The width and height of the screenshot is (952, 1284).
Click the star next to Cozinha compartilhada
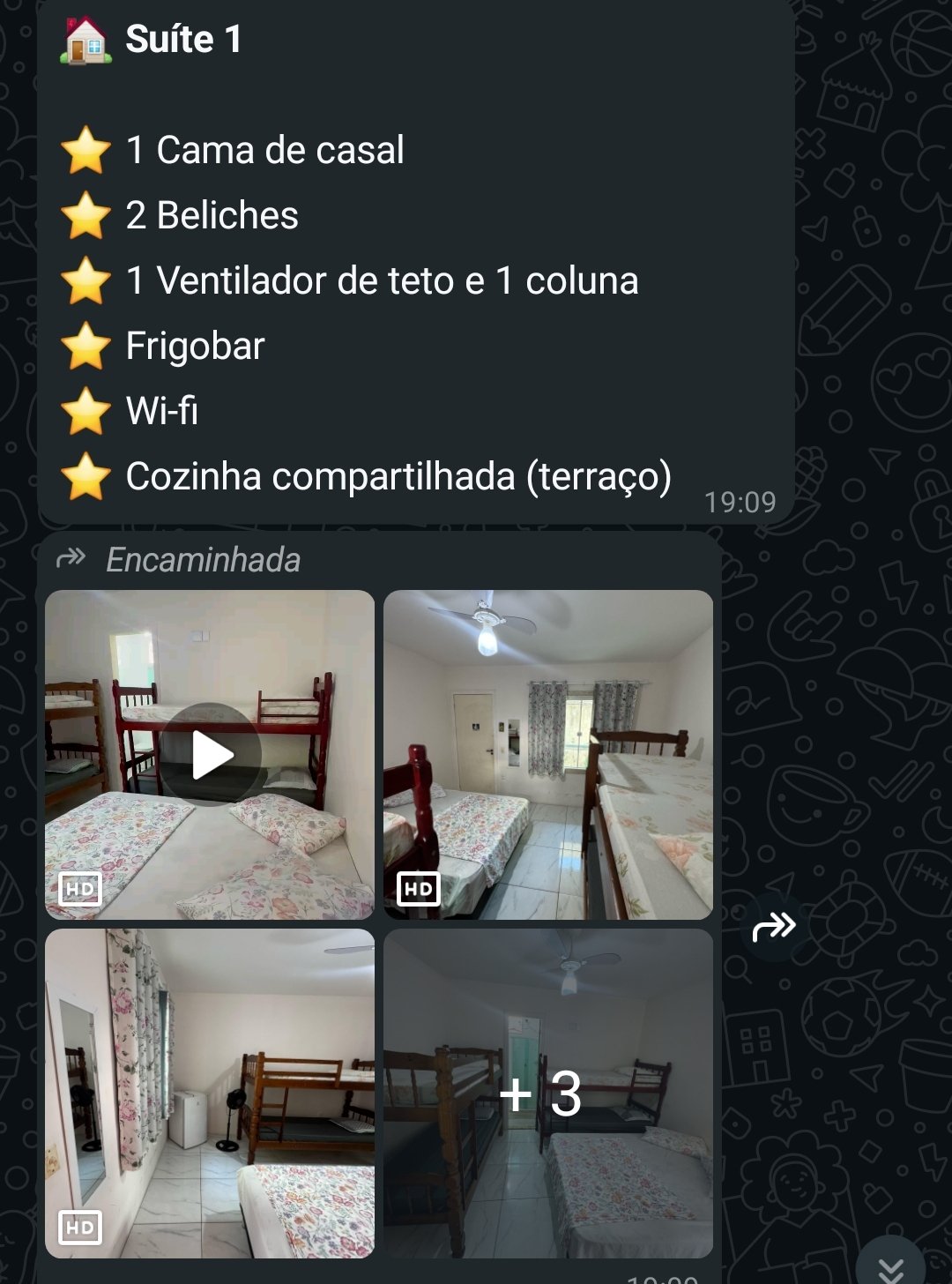86,477
